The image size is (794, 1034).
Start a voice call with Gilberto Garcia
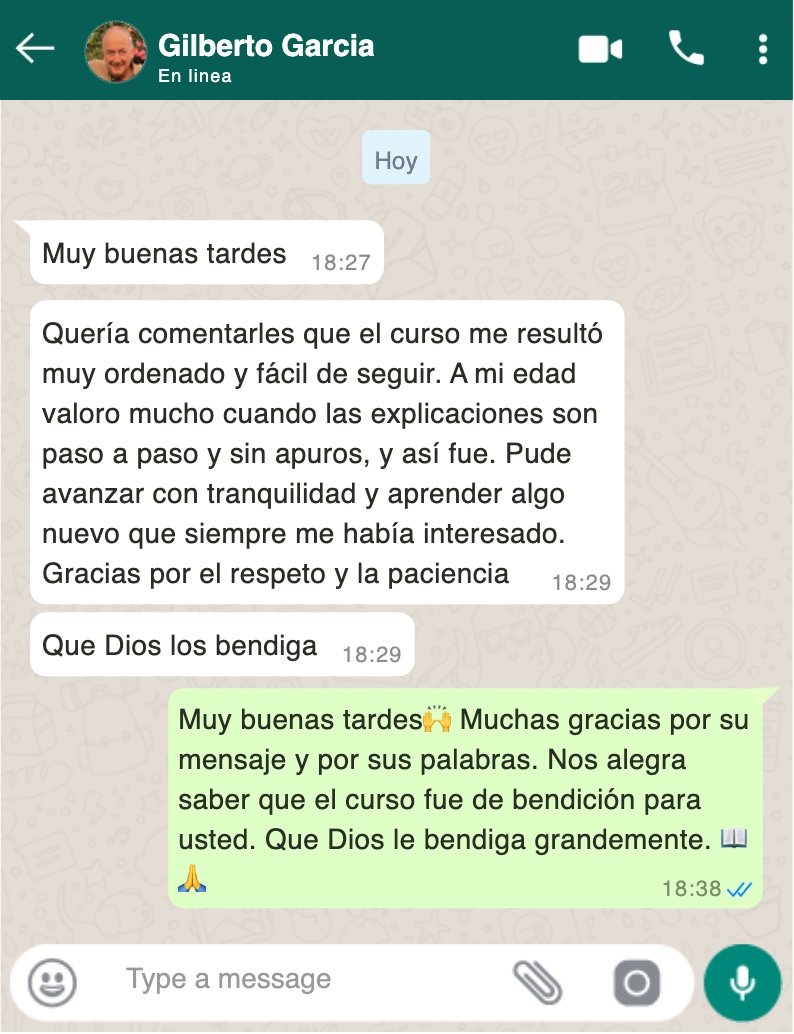coord(686,48)
